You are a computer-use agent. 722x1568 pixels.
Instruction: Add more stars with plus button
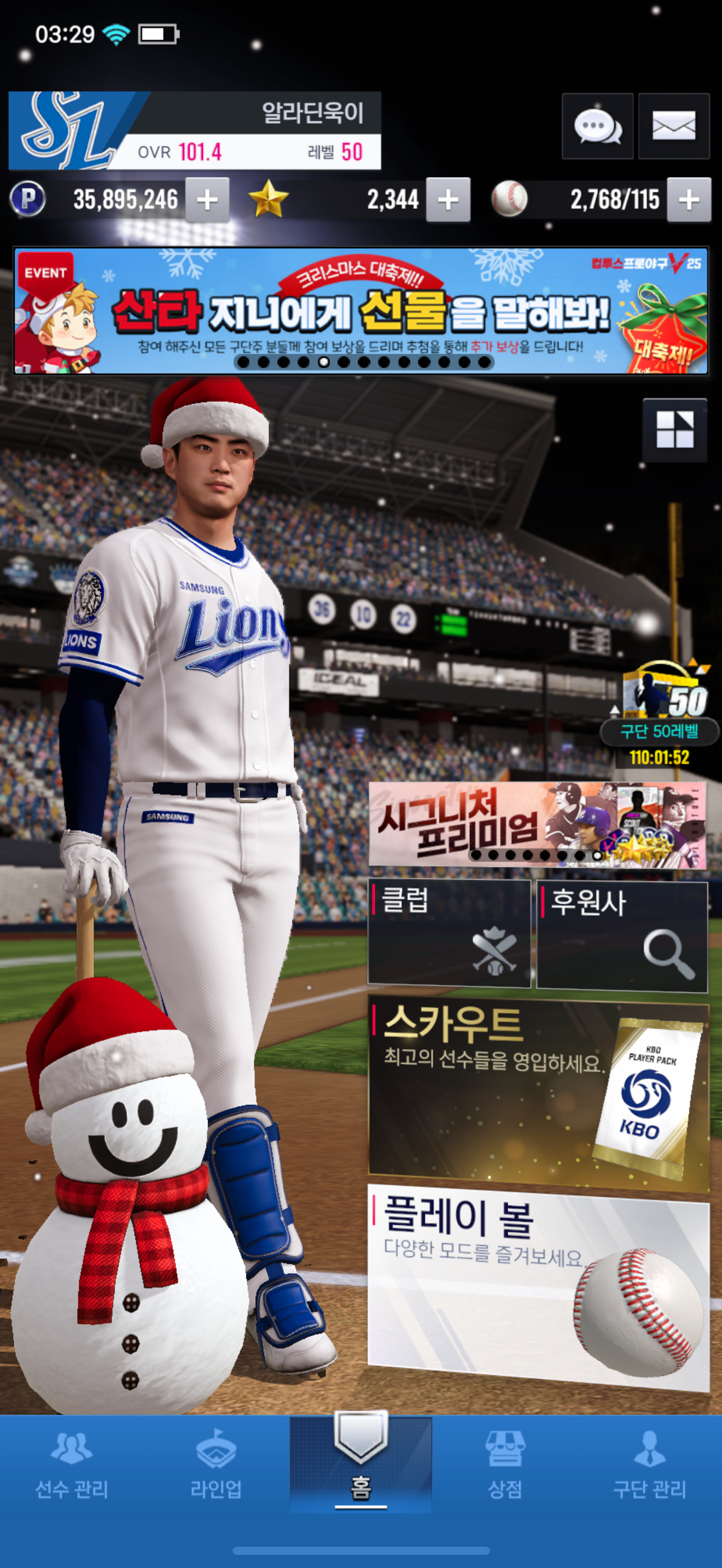click(448, 200)
